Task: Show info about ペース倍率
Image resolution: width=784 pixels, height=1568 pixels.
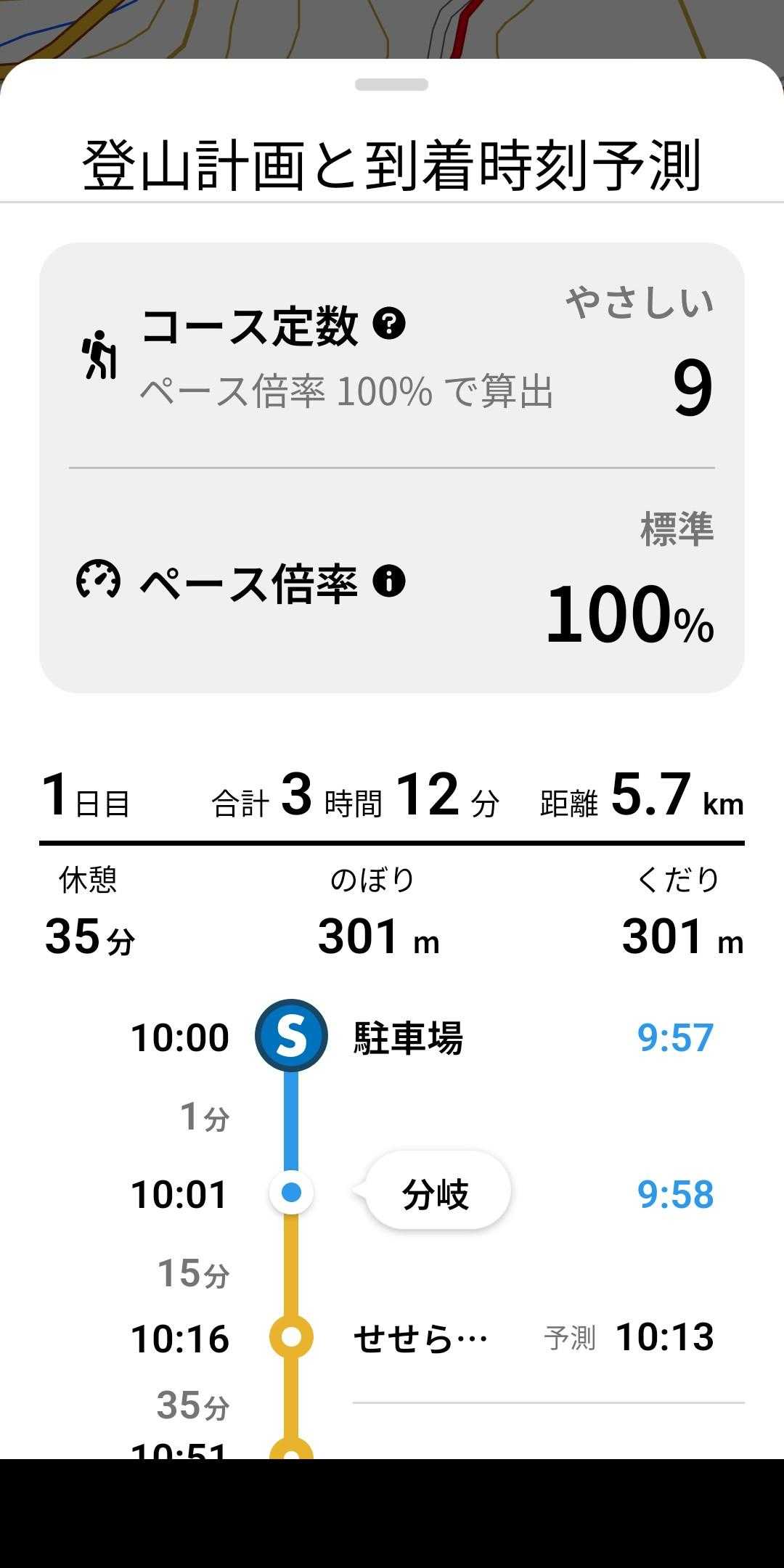Action: 389,581
